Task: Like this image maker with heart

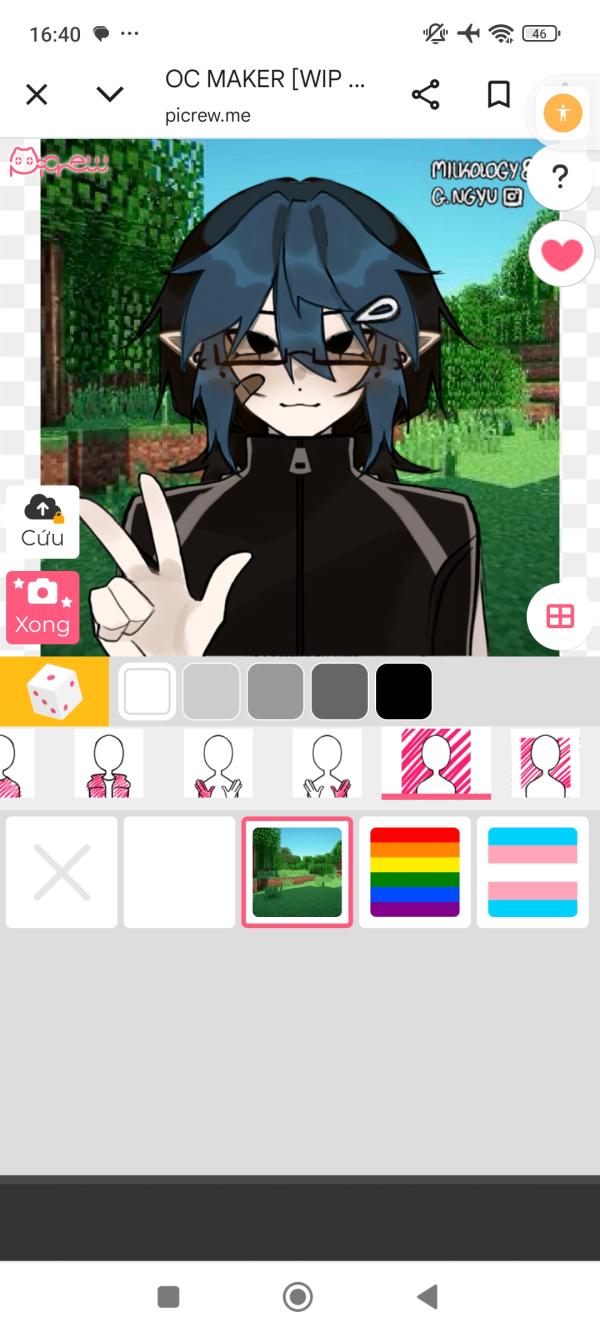Action: (561, 255)
